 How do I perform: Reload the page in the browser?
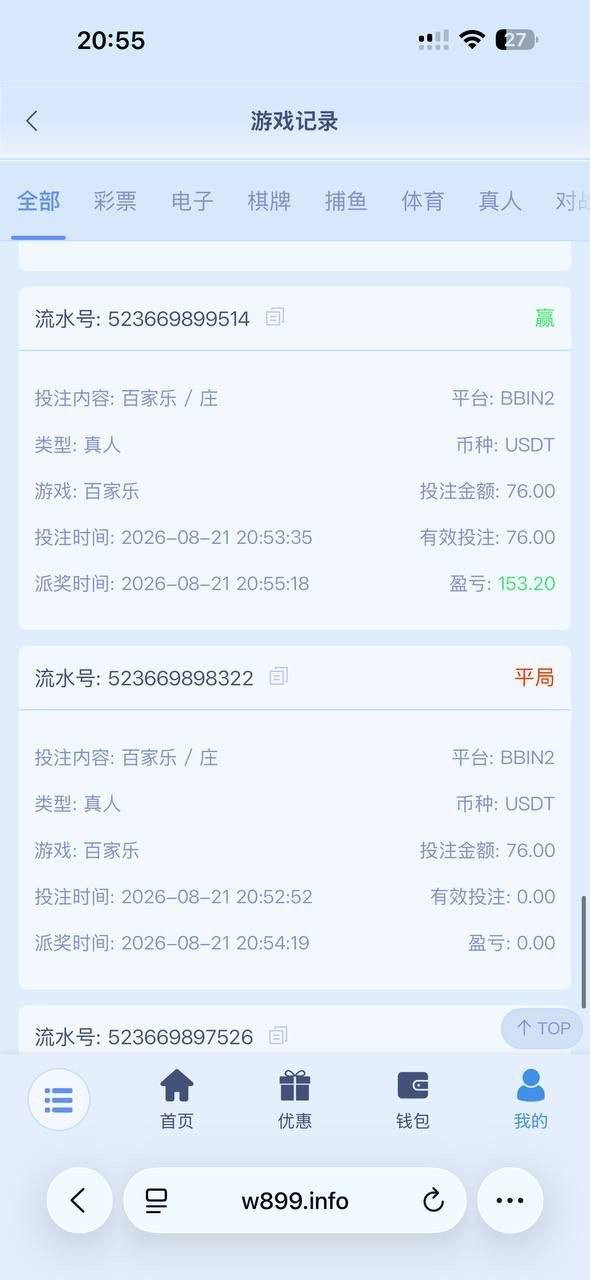pos(433,1201)
